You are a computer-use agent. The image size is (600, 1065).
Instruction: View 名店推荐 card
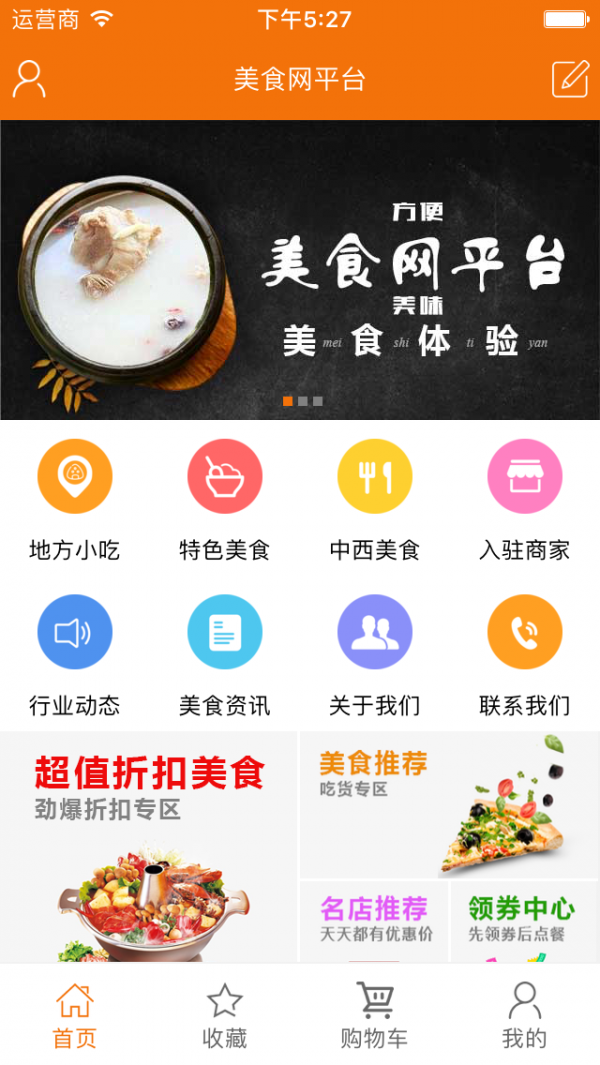(374, 921)
